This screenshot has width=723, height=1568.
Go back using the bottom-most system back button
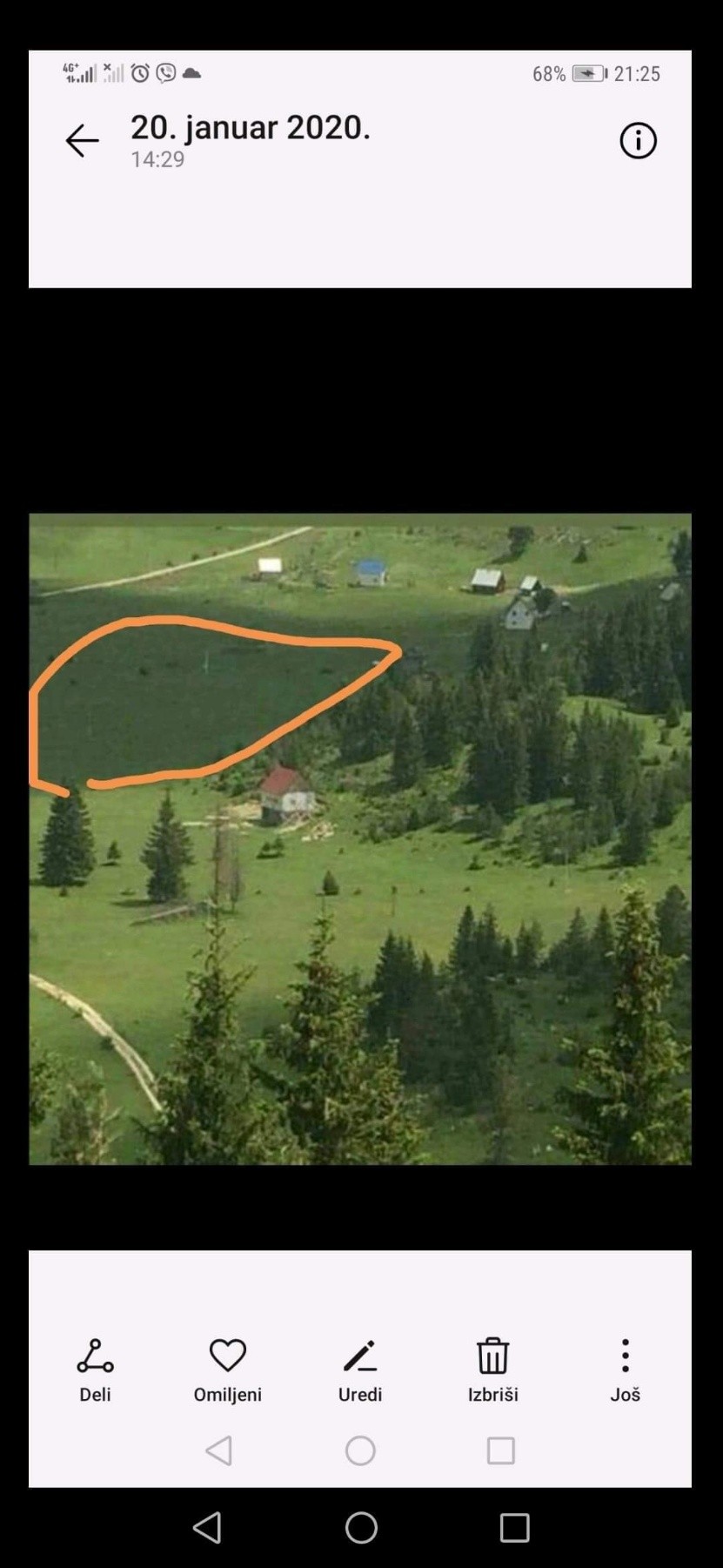tap(207, 1527)
